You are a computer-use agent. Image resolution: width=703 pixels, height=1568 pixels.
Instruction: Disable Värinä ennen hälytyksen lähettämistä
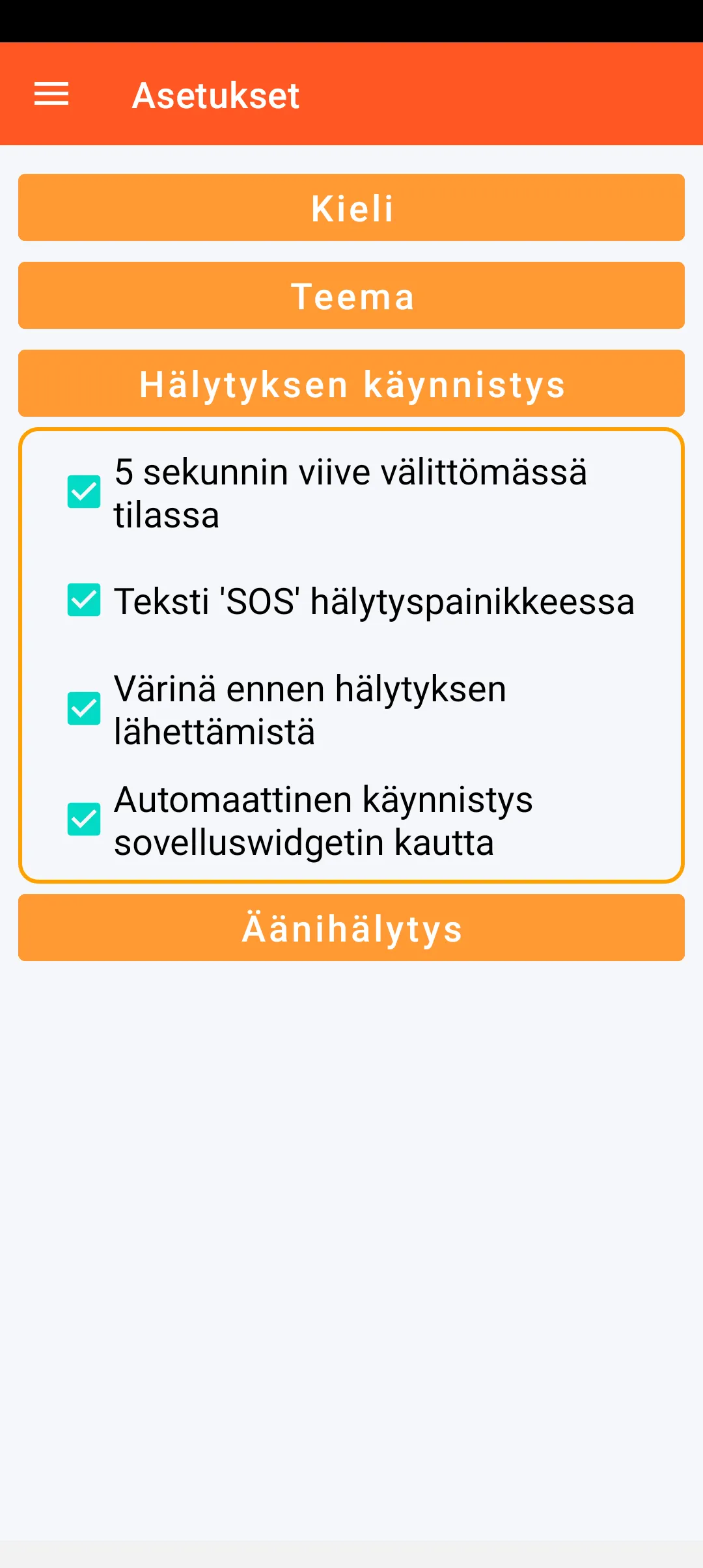click(x=84, y=708)
